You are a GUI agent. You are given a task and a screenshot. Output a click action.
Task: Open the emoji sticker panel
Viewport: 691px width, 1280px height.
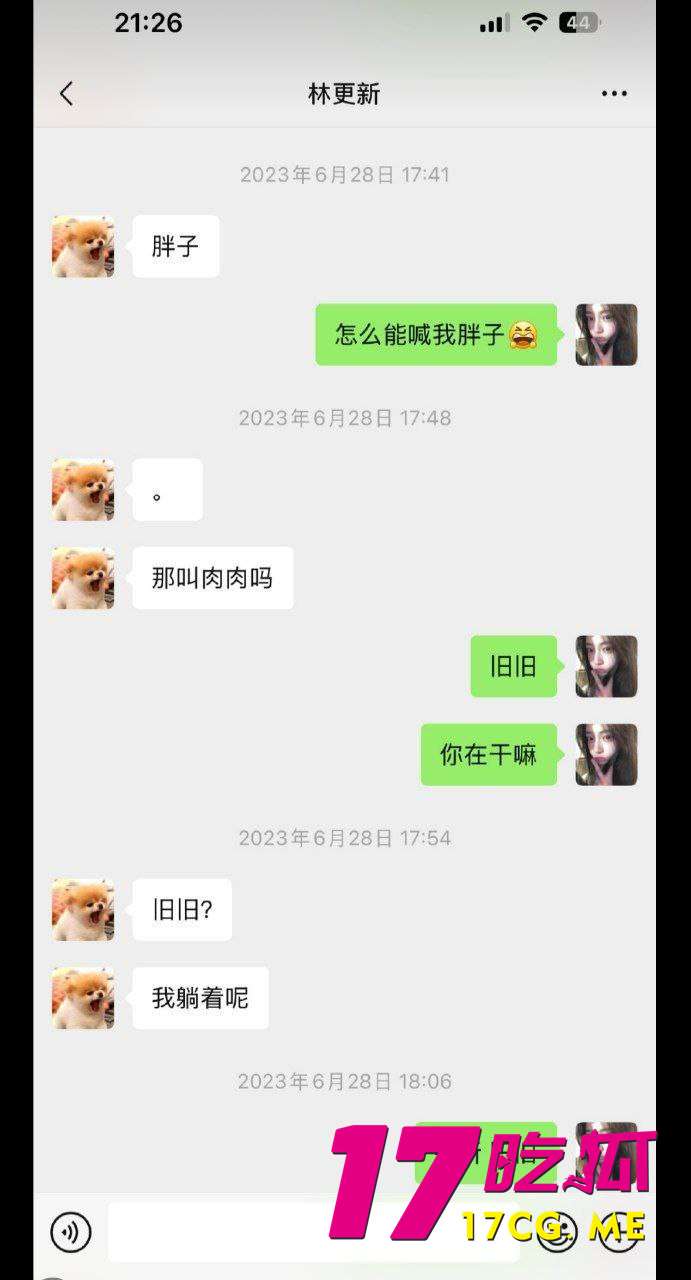coord(557,1231)
